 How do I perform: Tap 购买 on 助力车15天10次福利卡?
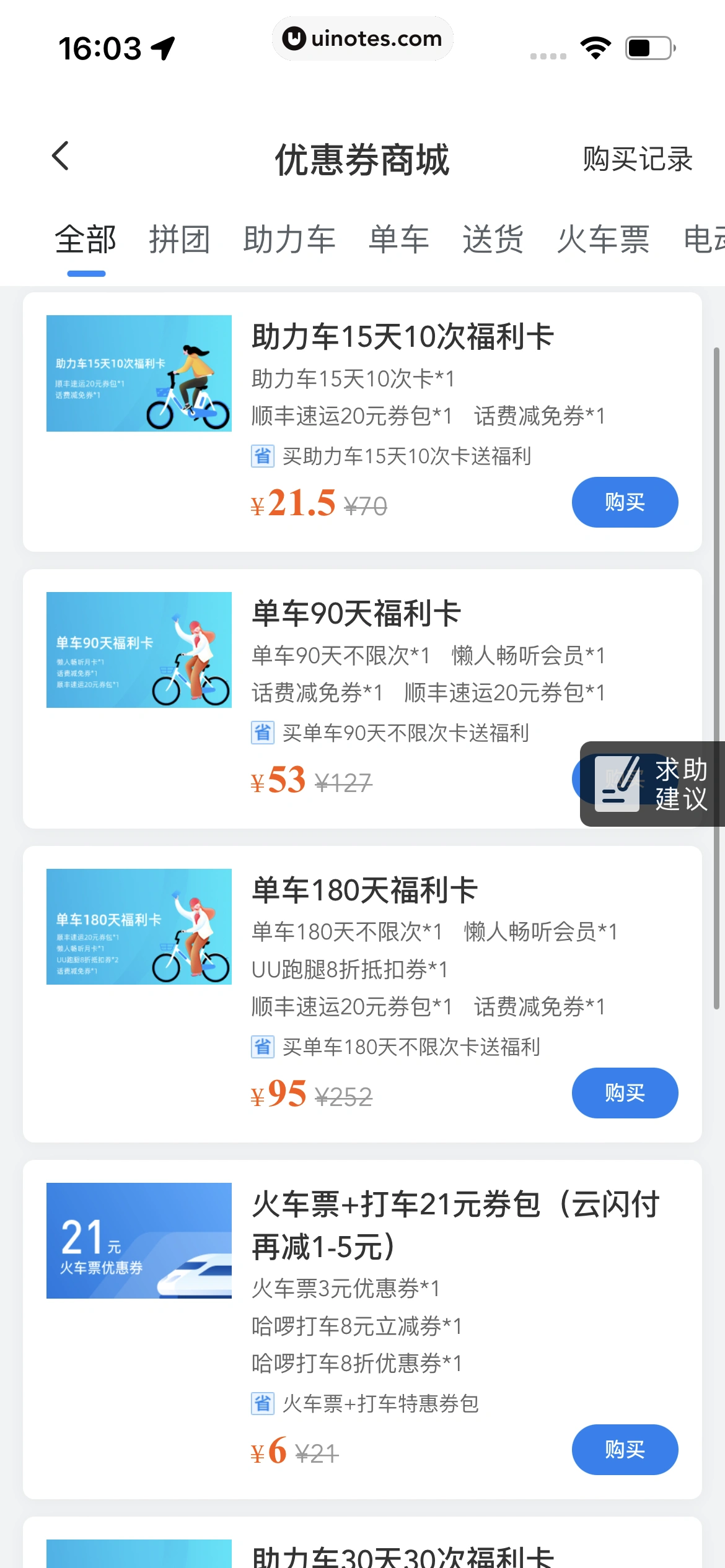(x=625, y=502)
